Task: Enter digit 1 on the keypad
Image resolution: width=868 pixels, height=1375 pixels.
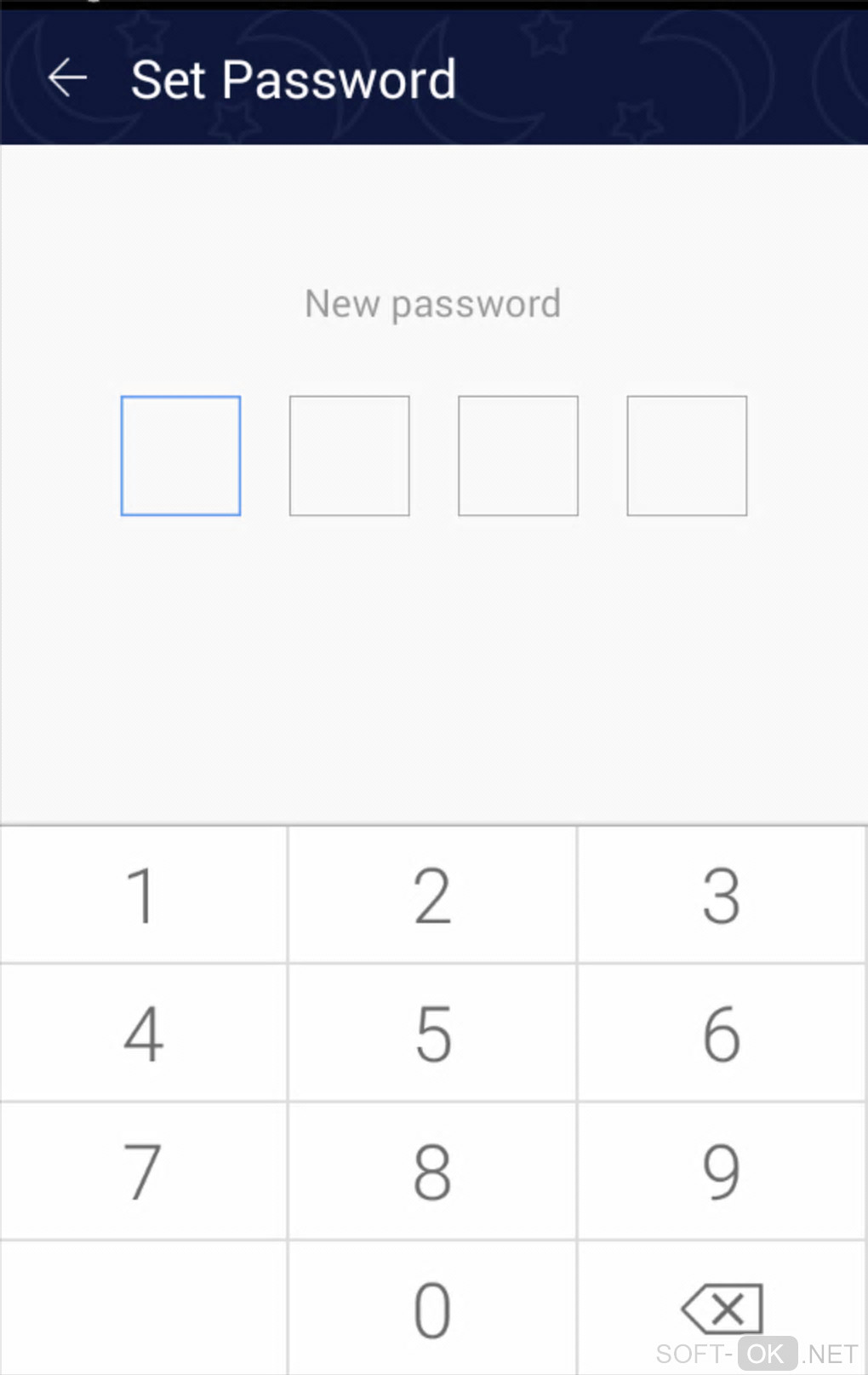Action: pyautogui.click(x=143, y=895)
